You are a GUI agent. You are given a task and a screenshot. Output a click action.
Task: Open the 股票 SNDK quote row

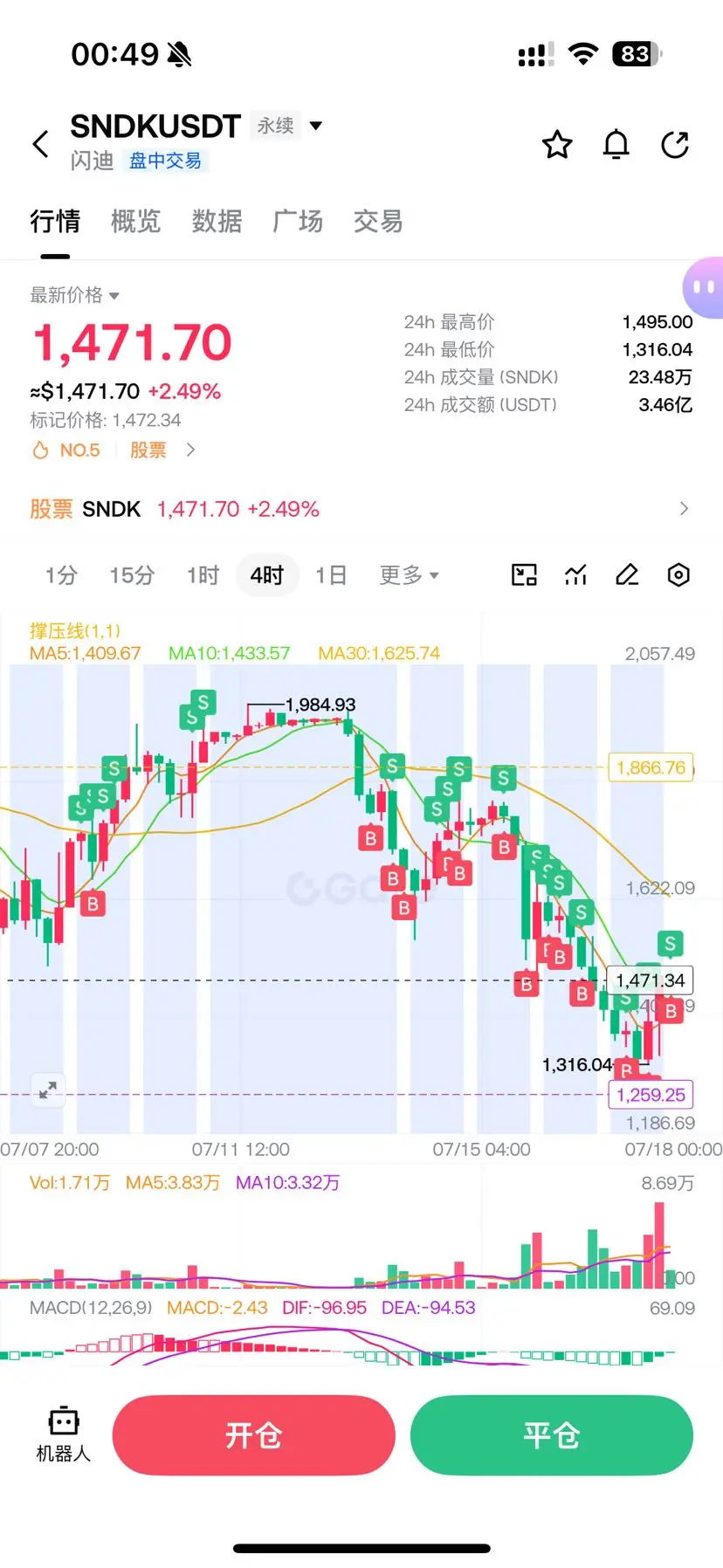[x=361, y=509]
